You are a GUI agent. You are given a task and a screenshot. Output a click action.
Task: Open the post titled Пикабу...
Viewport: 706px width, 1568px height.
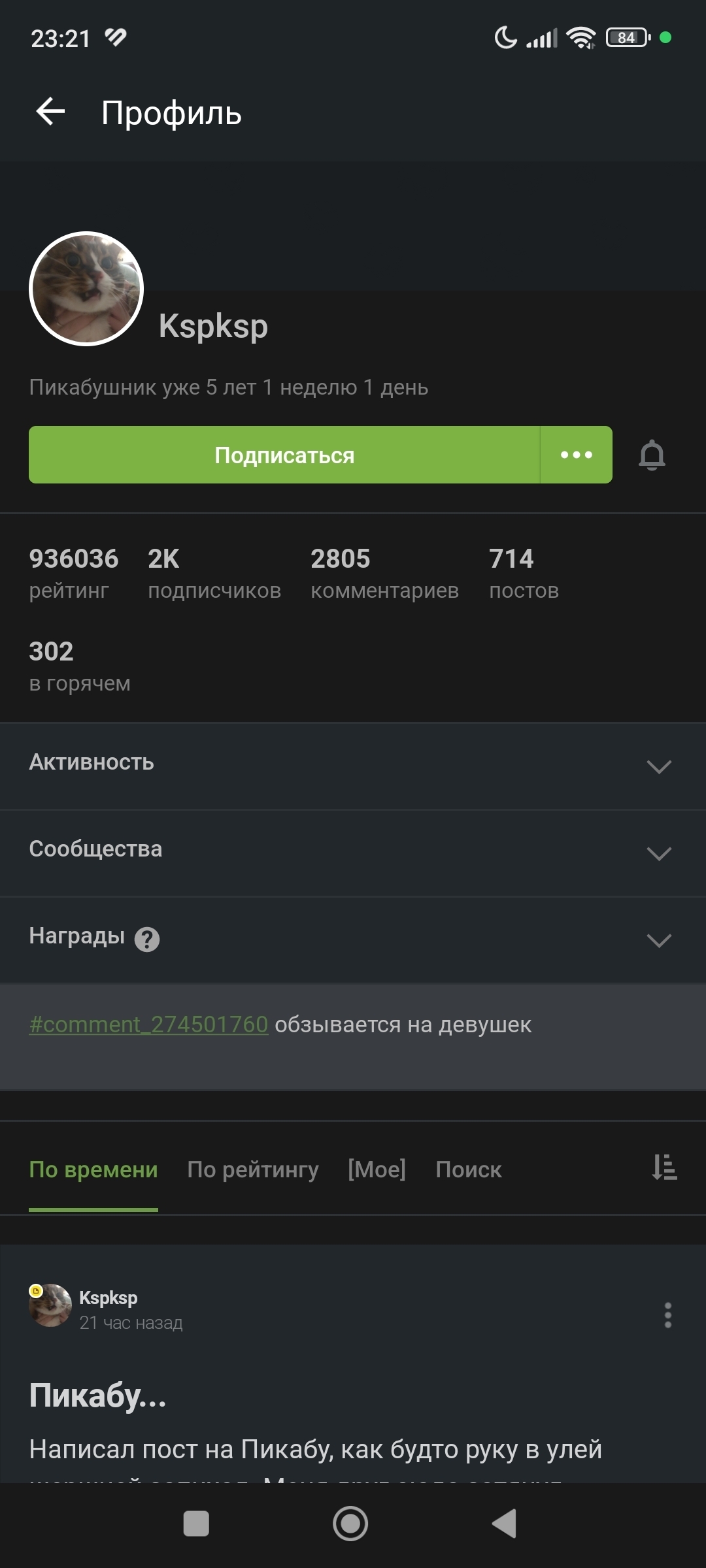point(98,1396)
